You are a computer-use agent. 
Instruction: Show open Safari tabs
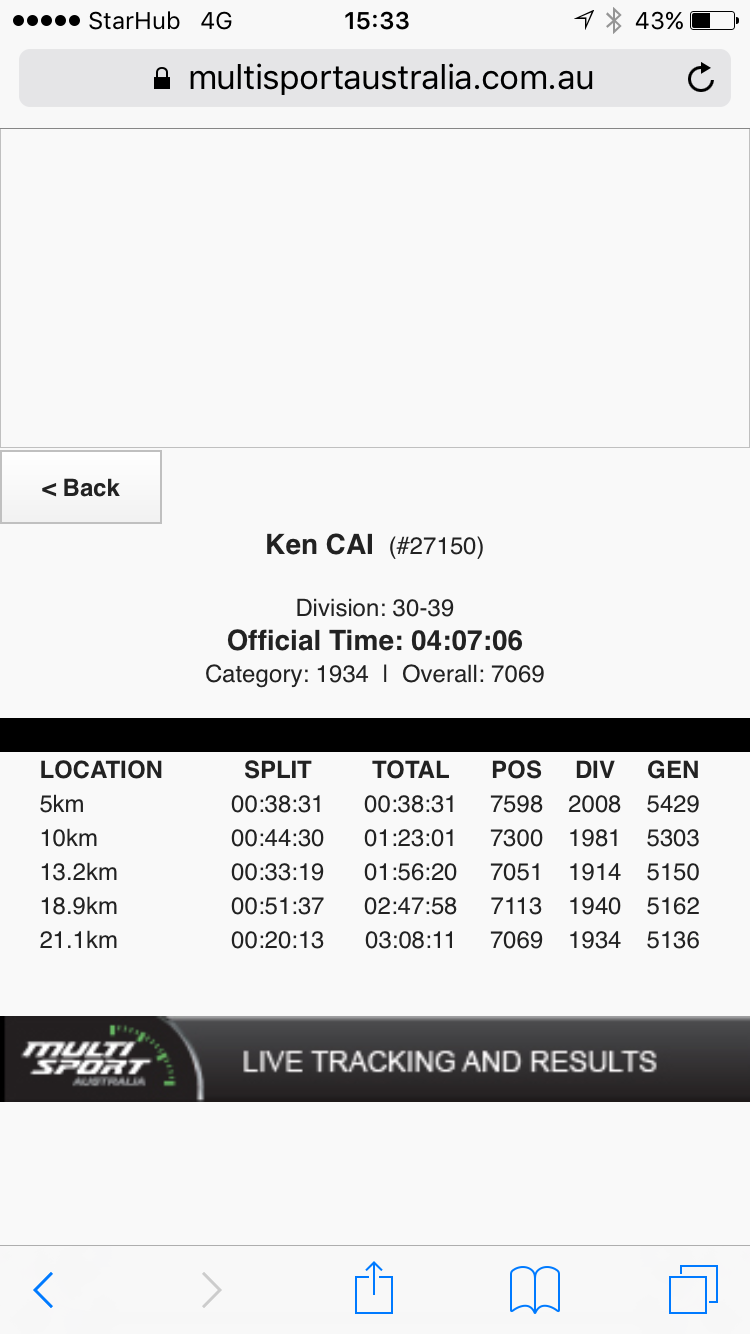click(693, 1289)
